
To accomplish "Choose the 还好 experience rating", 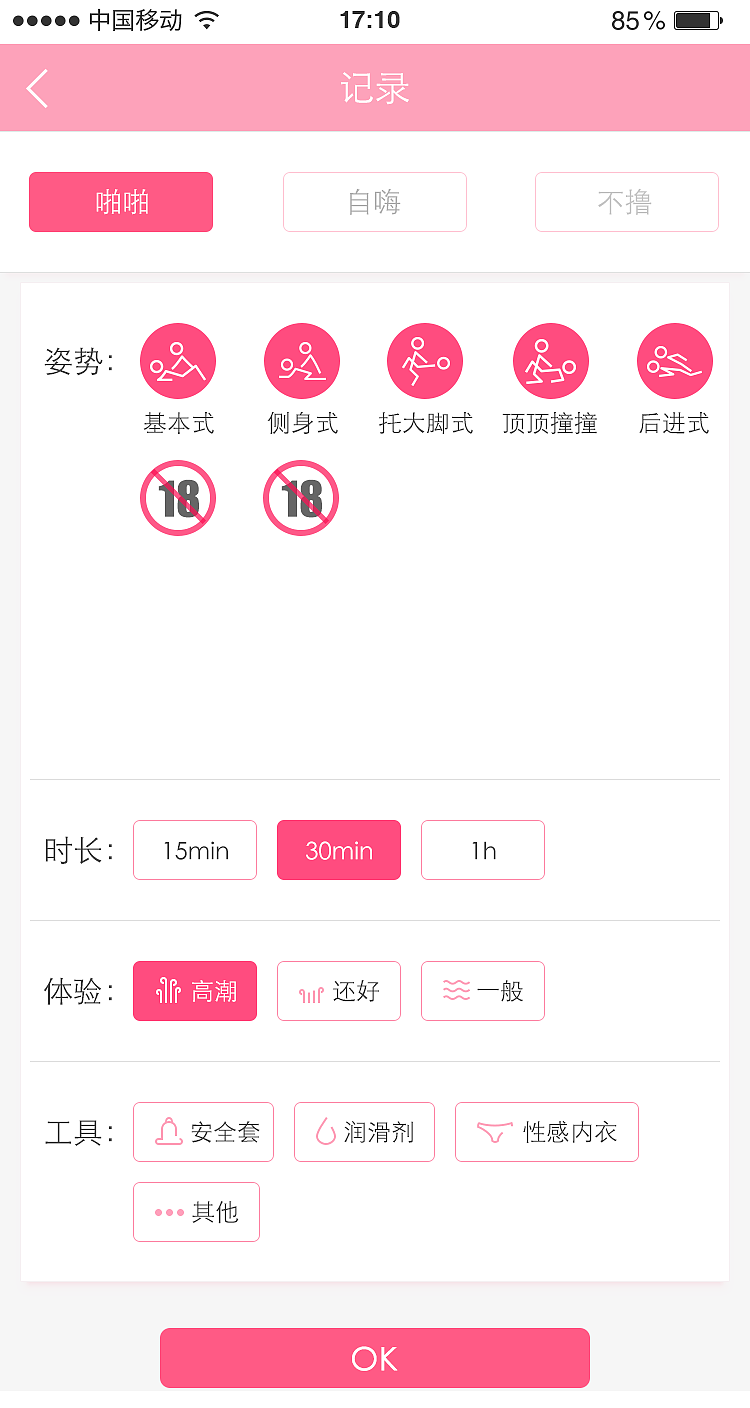I will [339, 991].
